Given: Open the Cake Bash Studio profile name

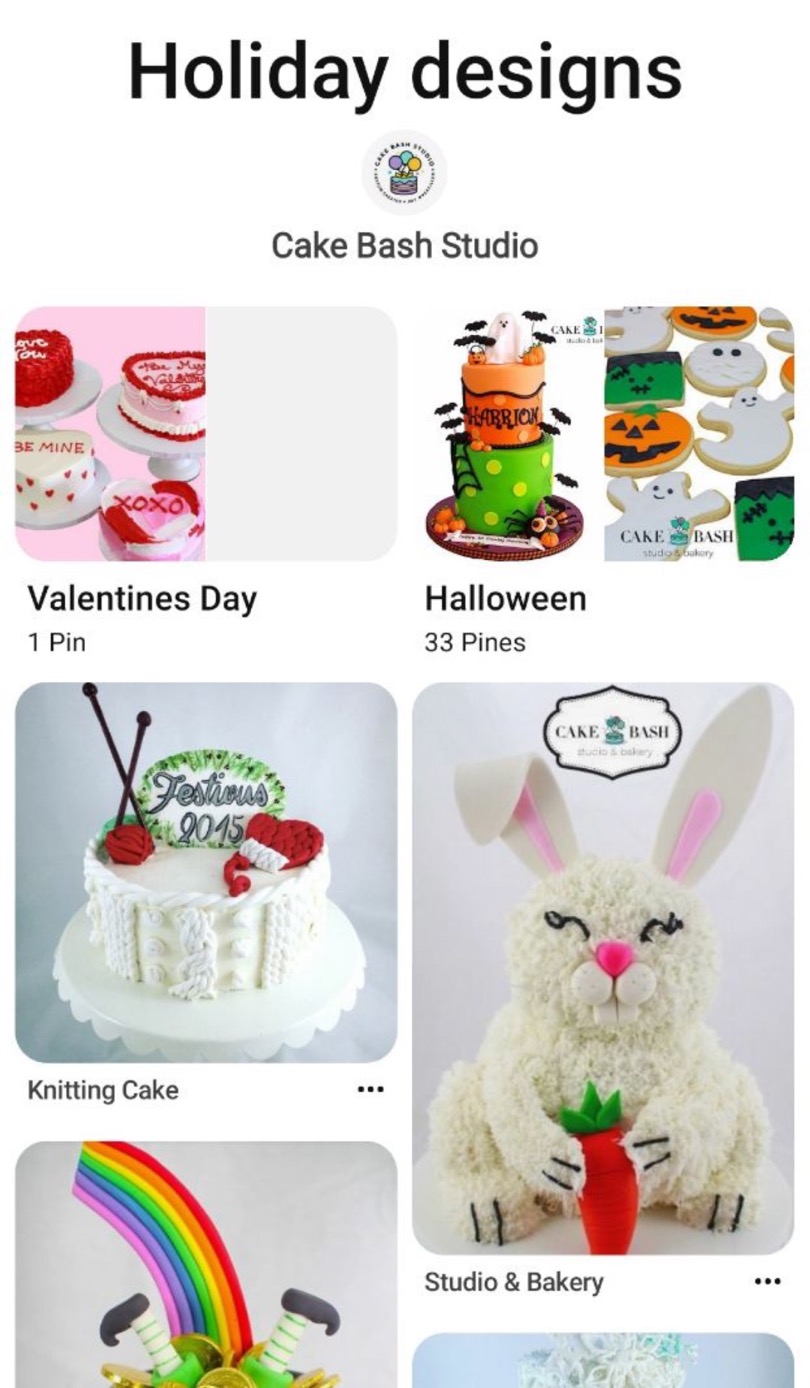Looking at the screenshot, I should [x=404, y=245].
